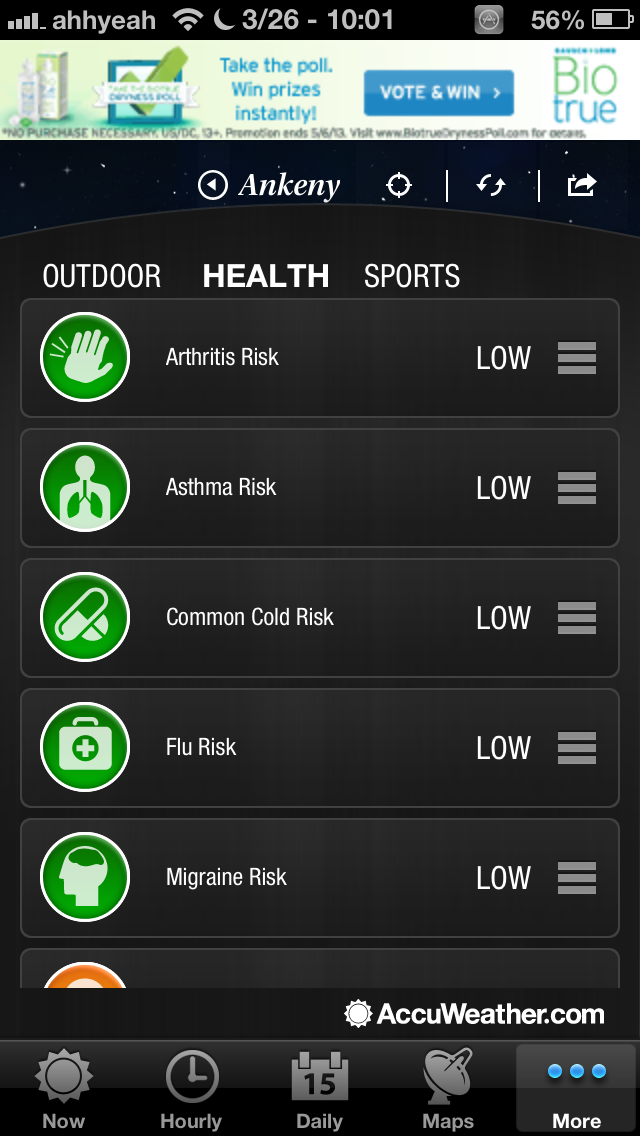Image resolution: width=640 pixels, height=1136 pixels.
Task: Select the Health category
Action: pos(266,276)
